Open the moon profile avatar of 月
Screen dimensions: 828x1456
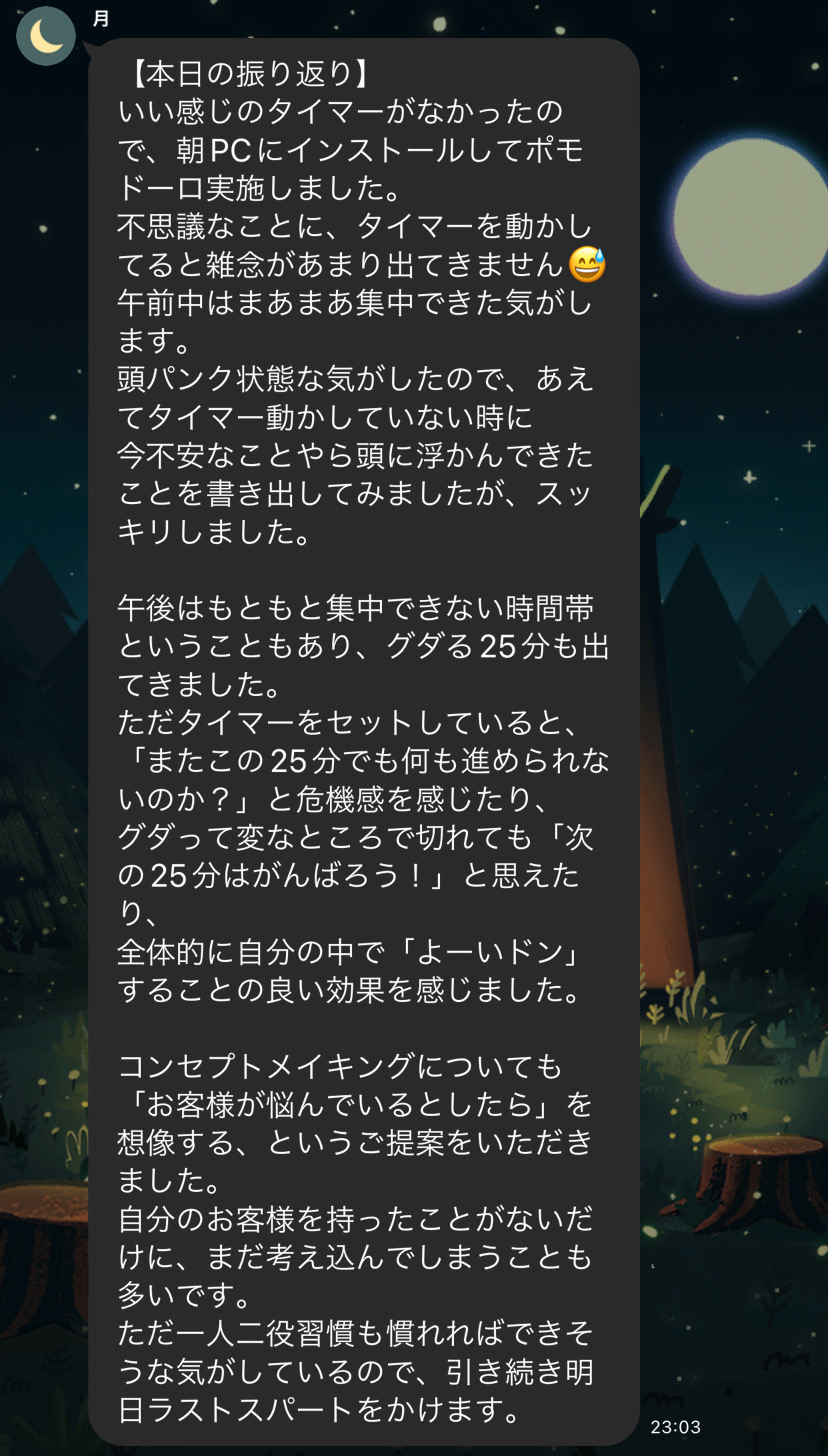pyautogui.click(x=46, y=36)
